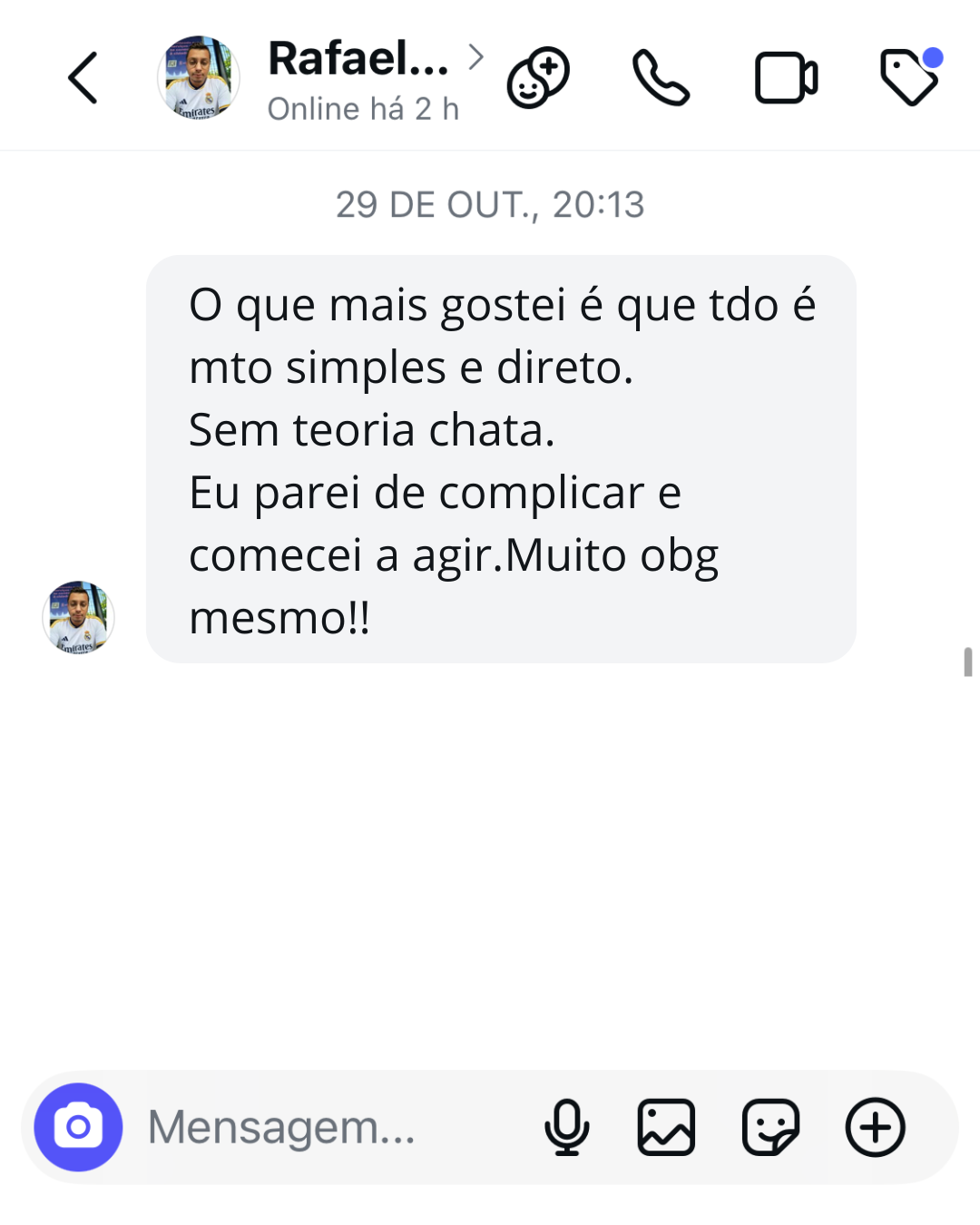
Task: Start a video call with Rafael
Action: [x=787, y=78]
